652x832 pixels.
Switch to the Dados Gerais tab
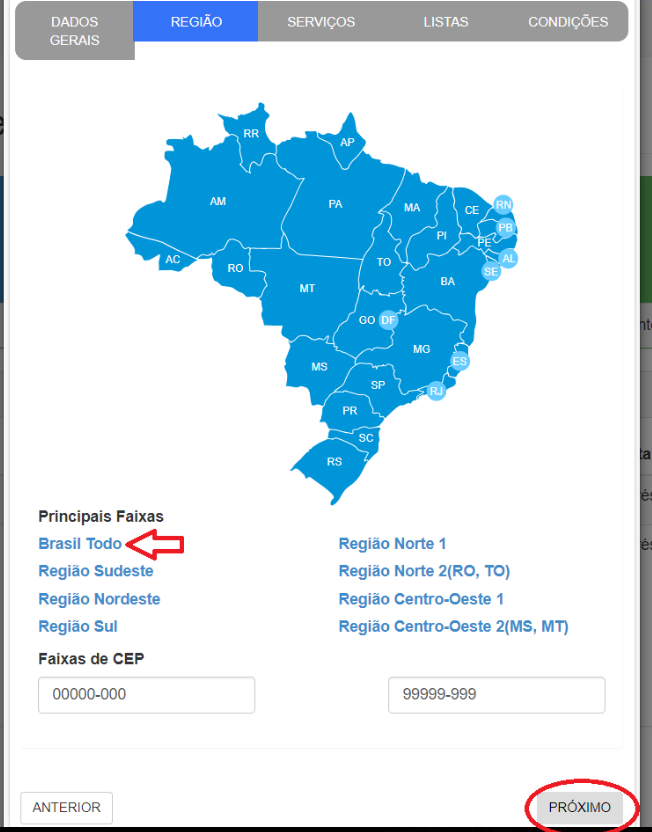[x=74, y=30]
